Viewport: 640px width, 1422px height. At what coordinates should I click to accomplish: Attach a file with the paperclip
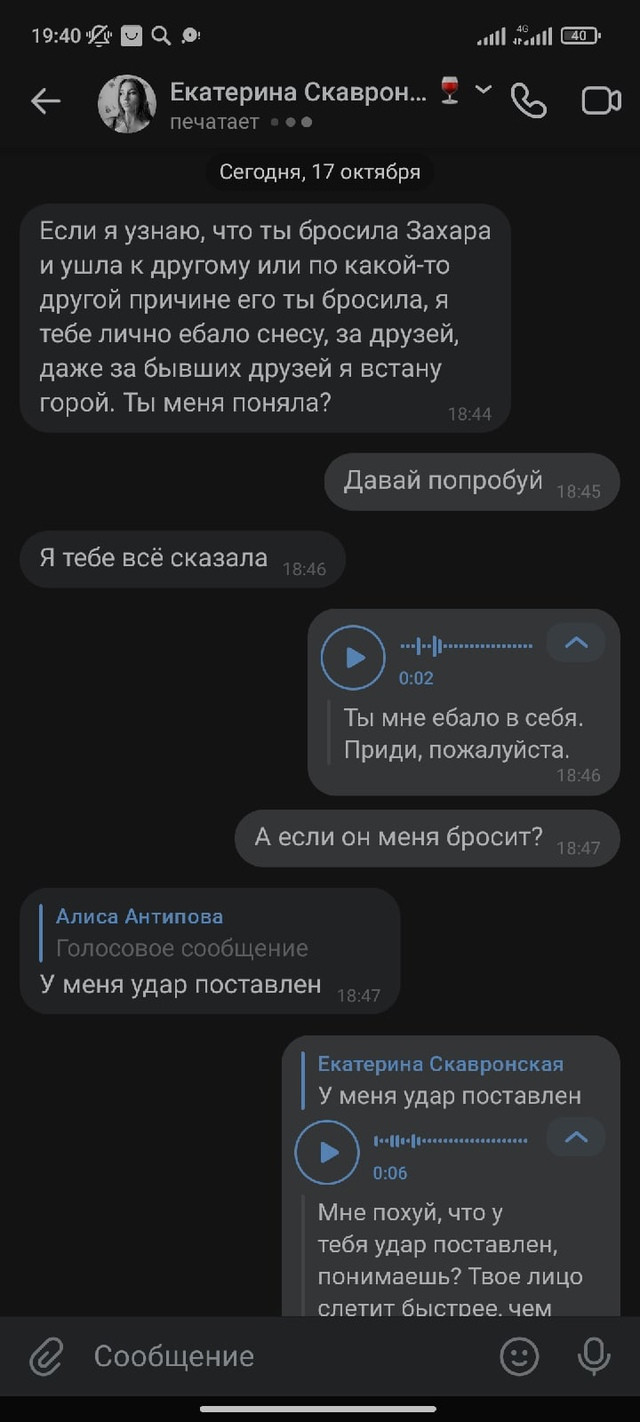[46, 1357]
